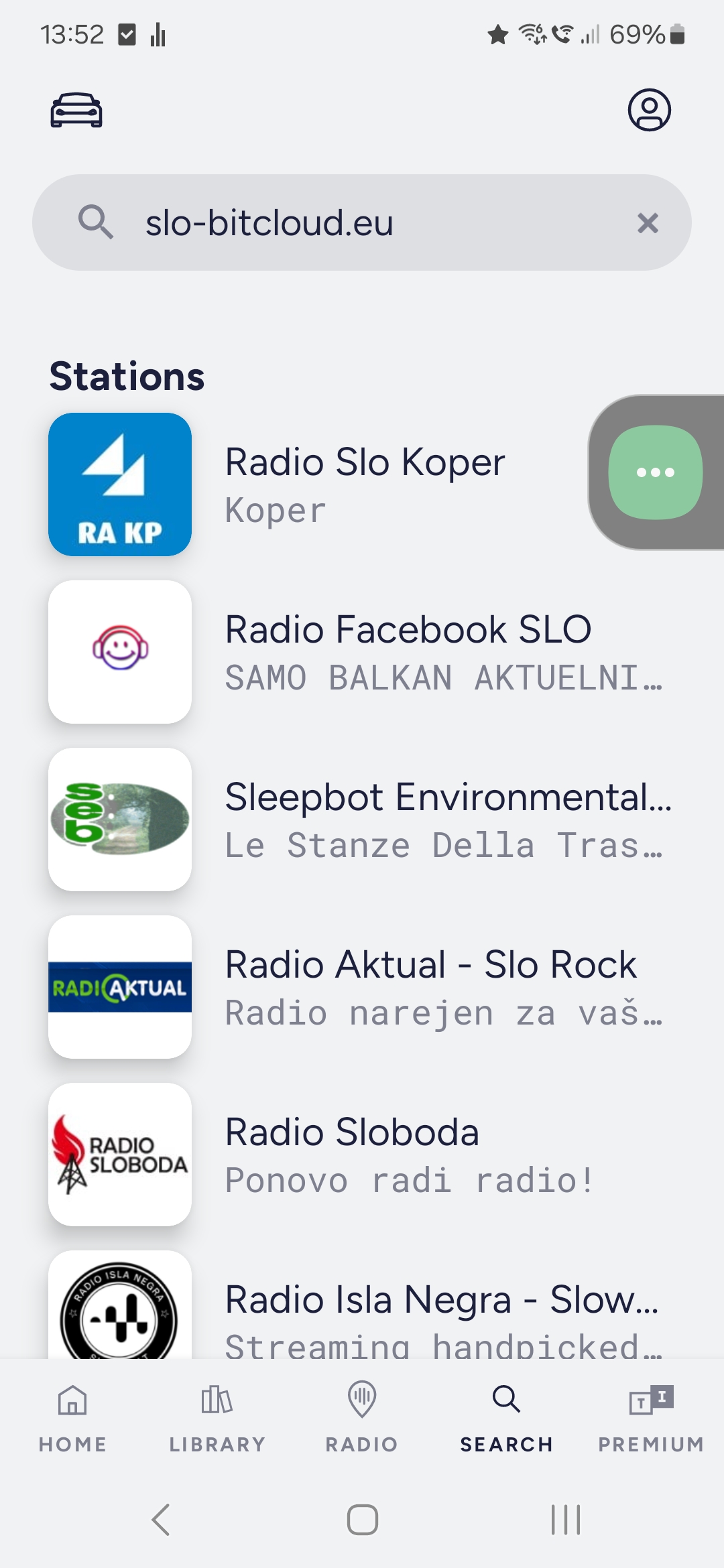724x1568 pixels.
Task: Clear the search query
Action: point(648,222)
